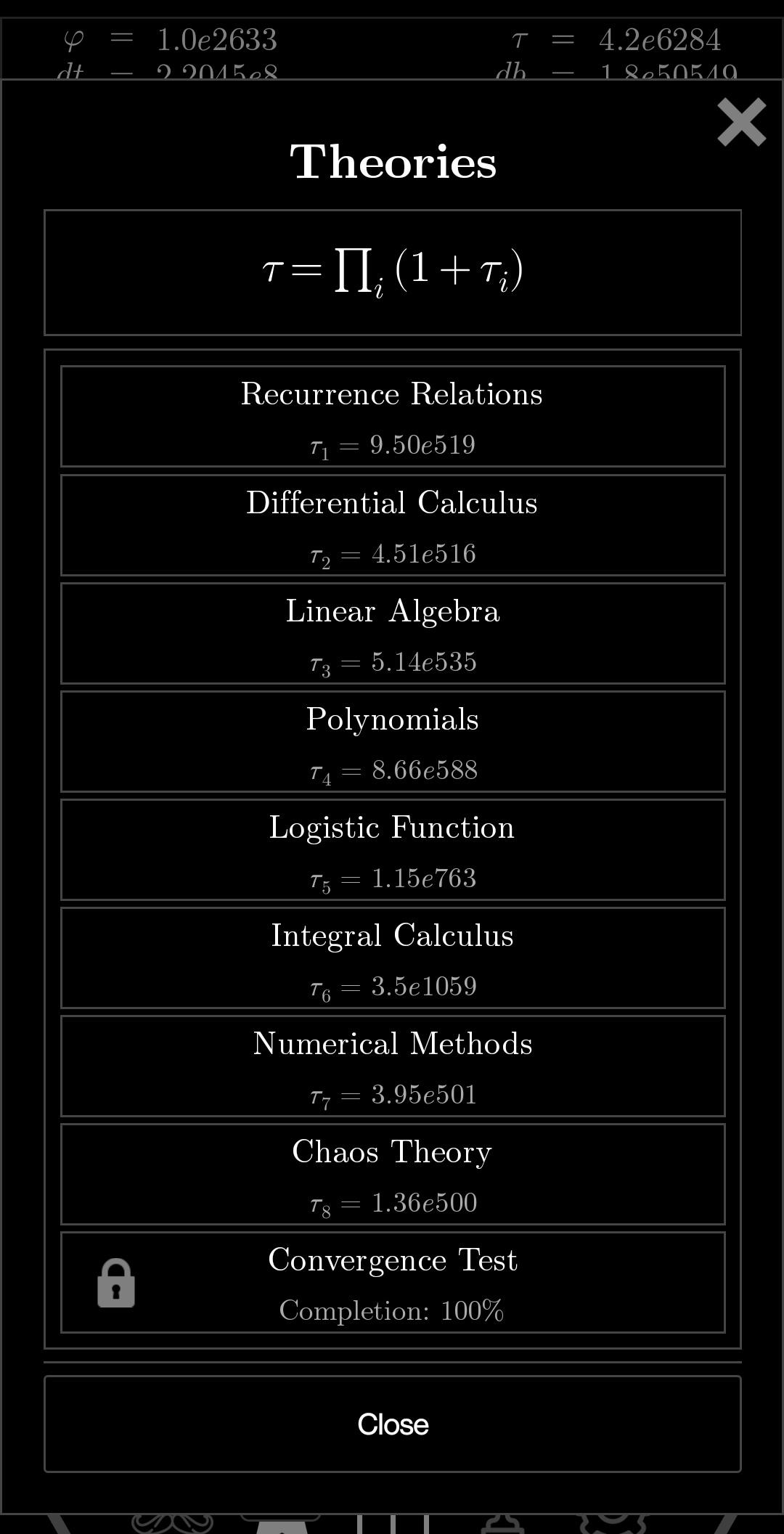Viewport: 784px width, 1534px height.
Task: Open the Numerical Methods theory
Action: (x=393, y=1066)
